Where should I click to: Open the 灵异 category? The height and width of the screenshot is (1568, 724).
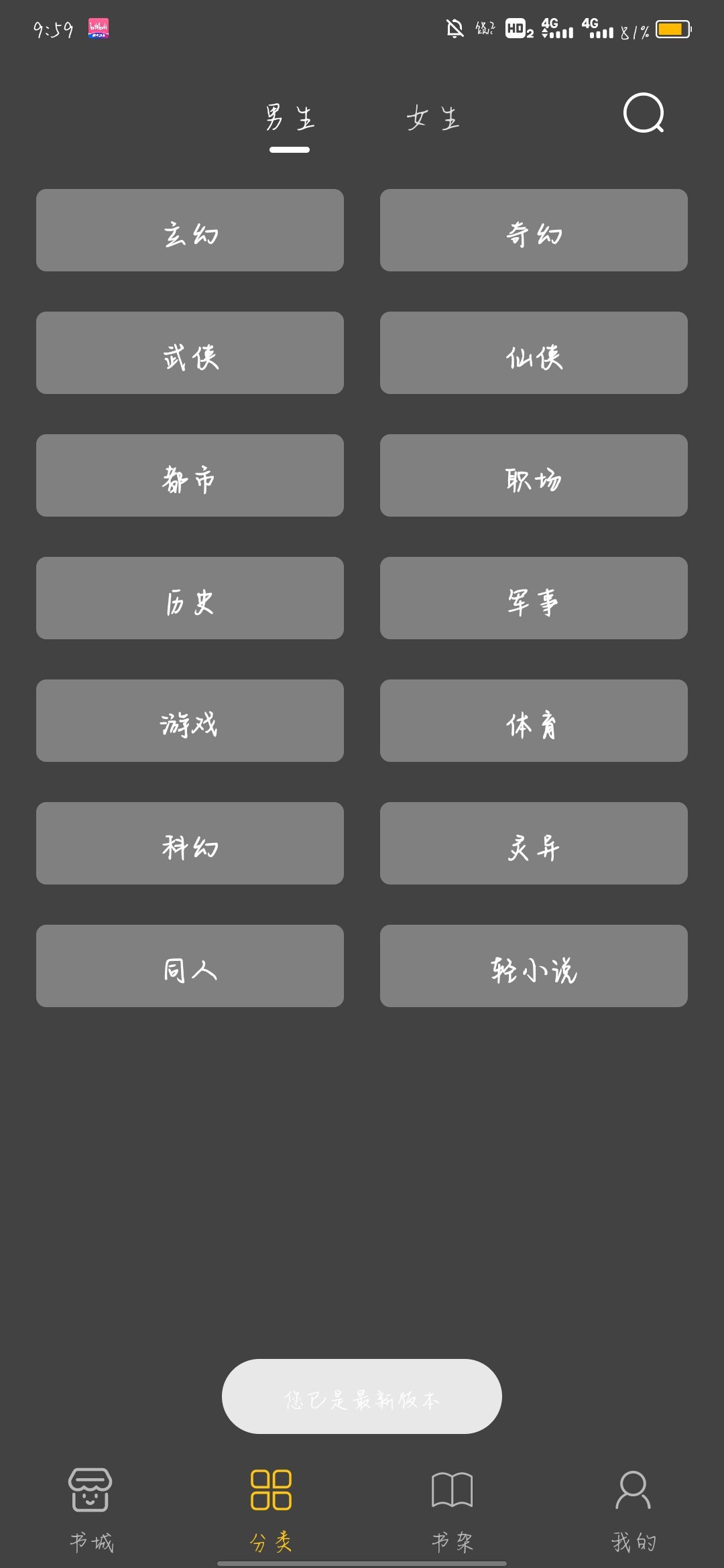tap(534, 844)
